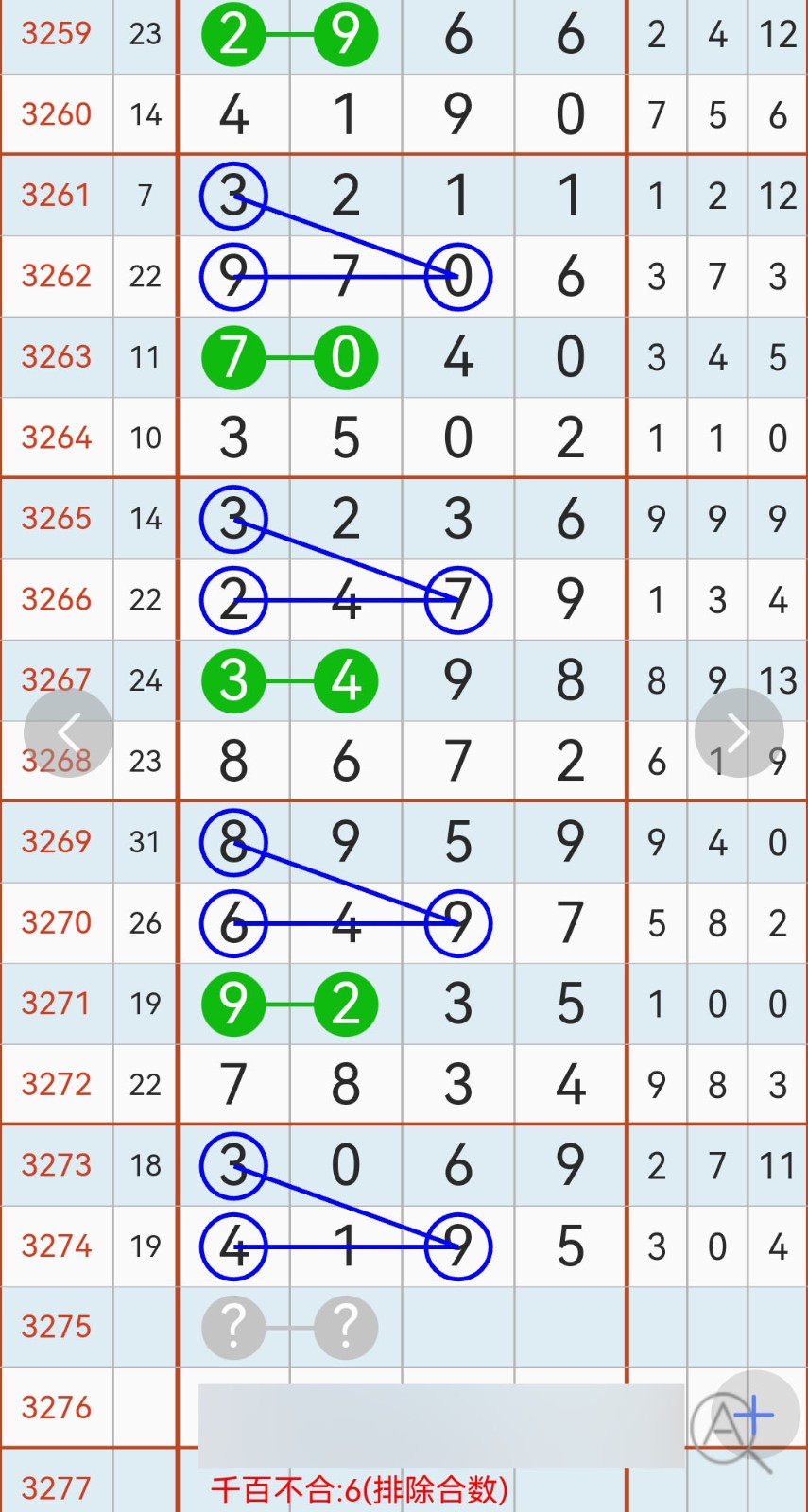Click the right navigation chevron
The width and height of the screenshot is (808, 1512).
(x=740, y=732)
